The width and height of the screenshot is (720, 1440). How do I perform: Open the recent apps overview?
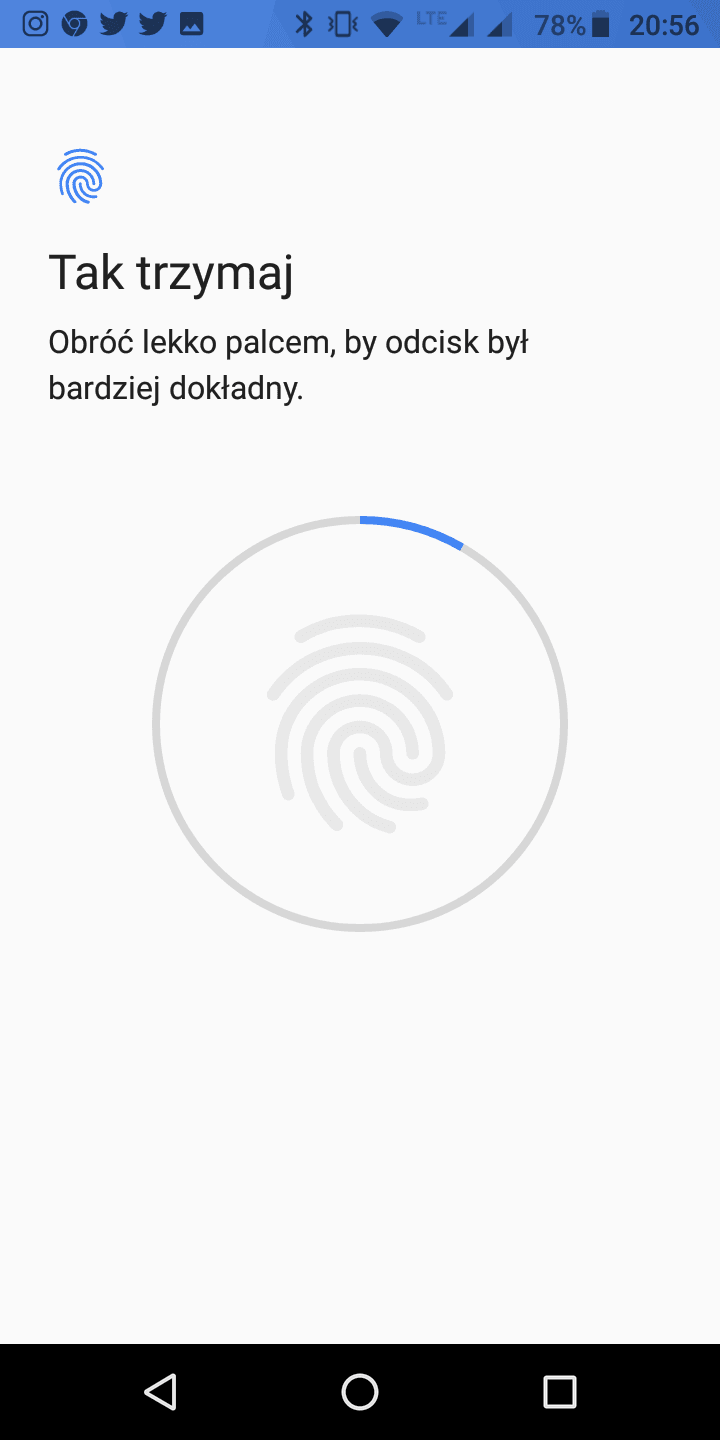click(x=559, y=1391)
